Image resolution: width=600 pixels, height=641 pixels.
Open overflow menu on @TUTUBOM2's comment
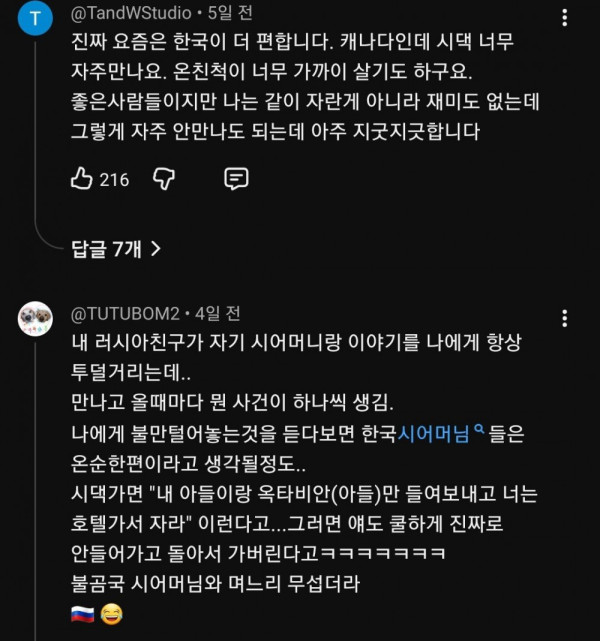(x=566, y=319)
